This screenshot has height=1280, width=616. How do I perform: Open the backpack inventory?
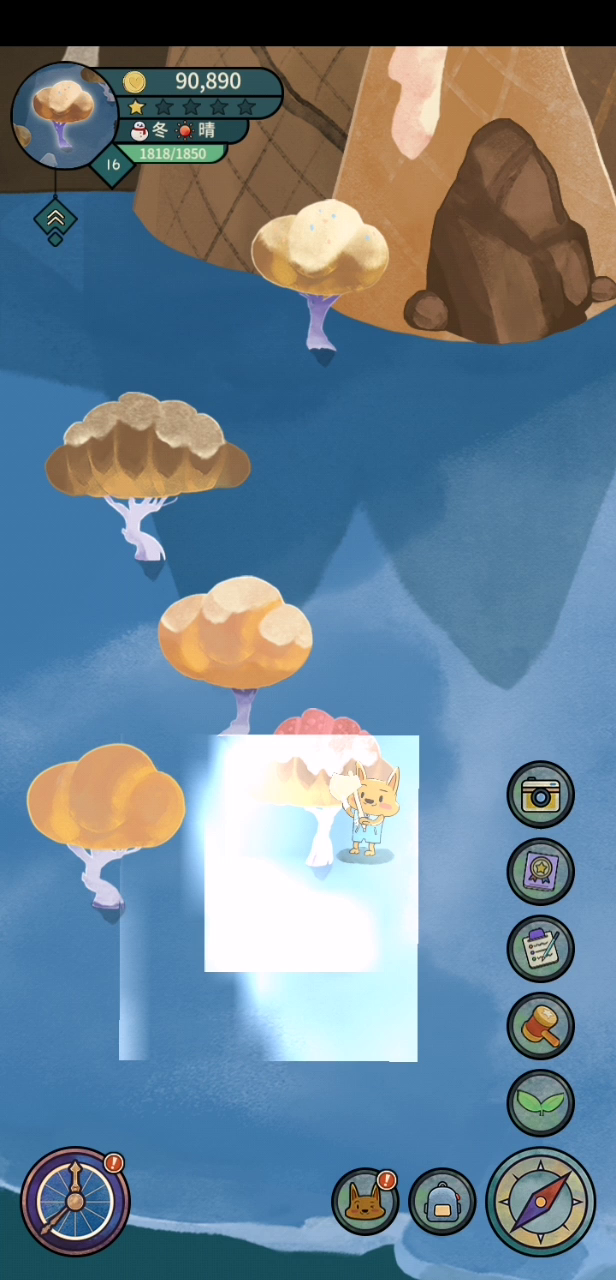442,1201
